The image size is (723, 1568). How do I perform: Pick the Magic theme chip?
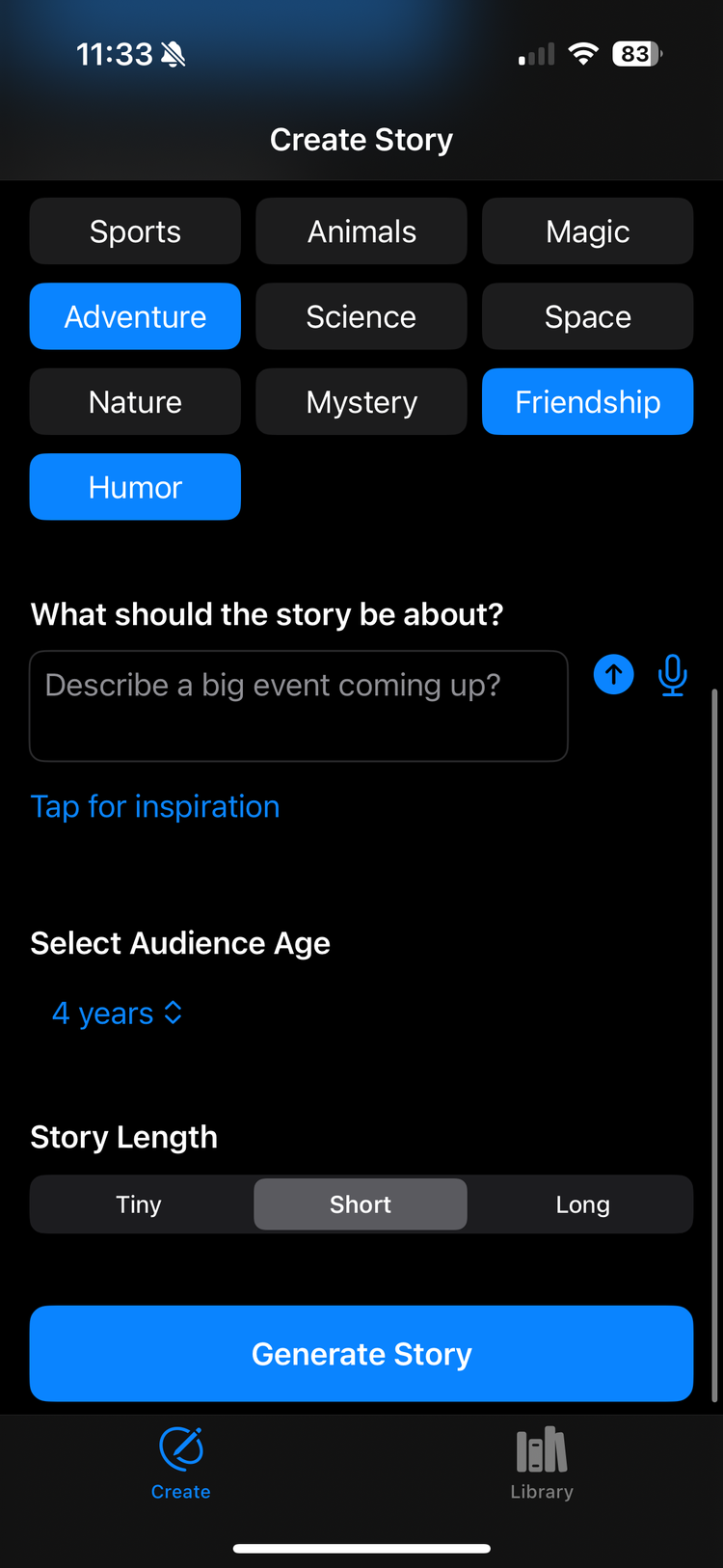pyautogui.click(x=588, y=231)
